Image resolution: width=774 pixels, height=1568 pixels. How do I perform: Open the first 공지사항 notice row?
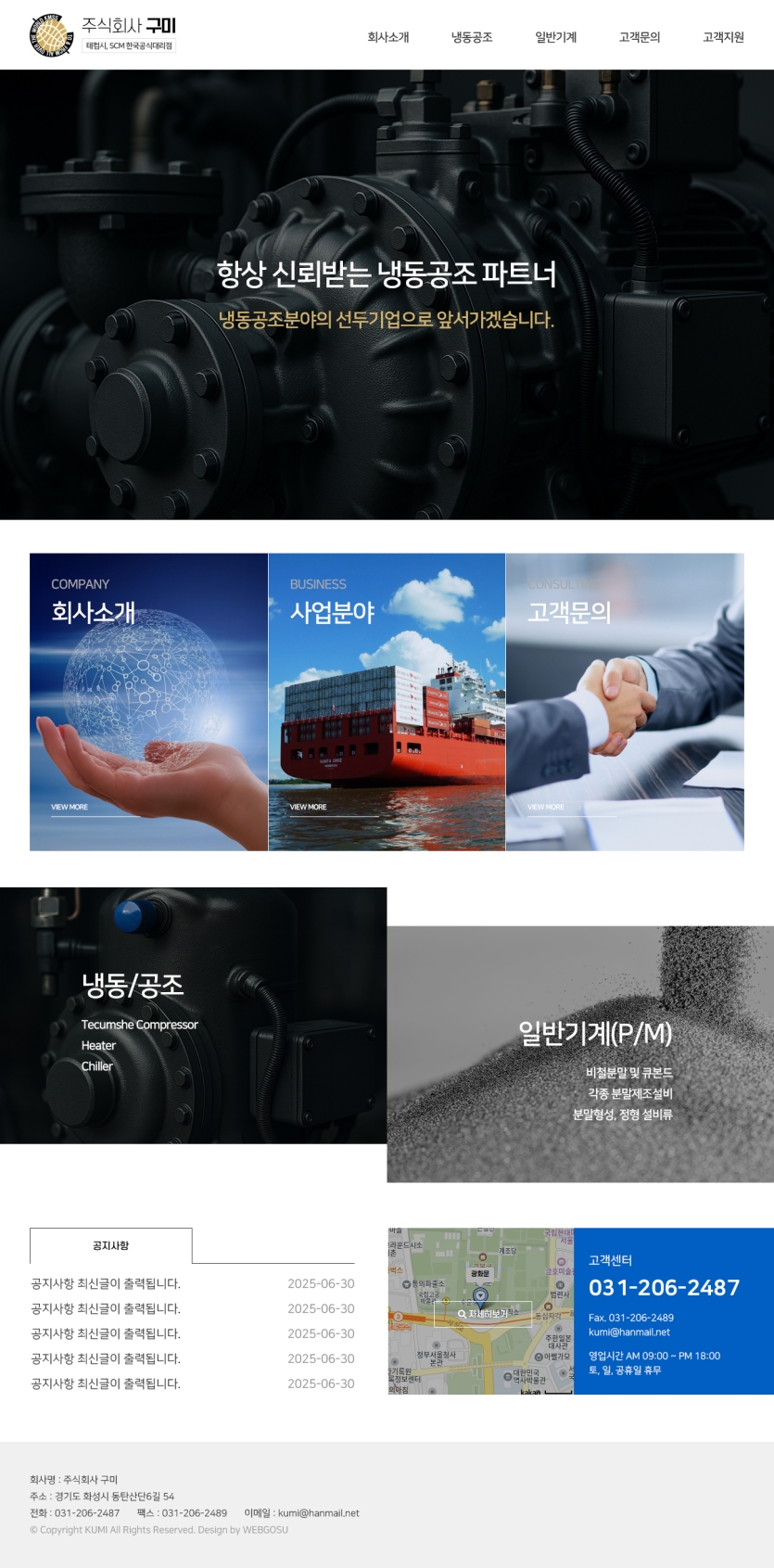click(106, 1283)
